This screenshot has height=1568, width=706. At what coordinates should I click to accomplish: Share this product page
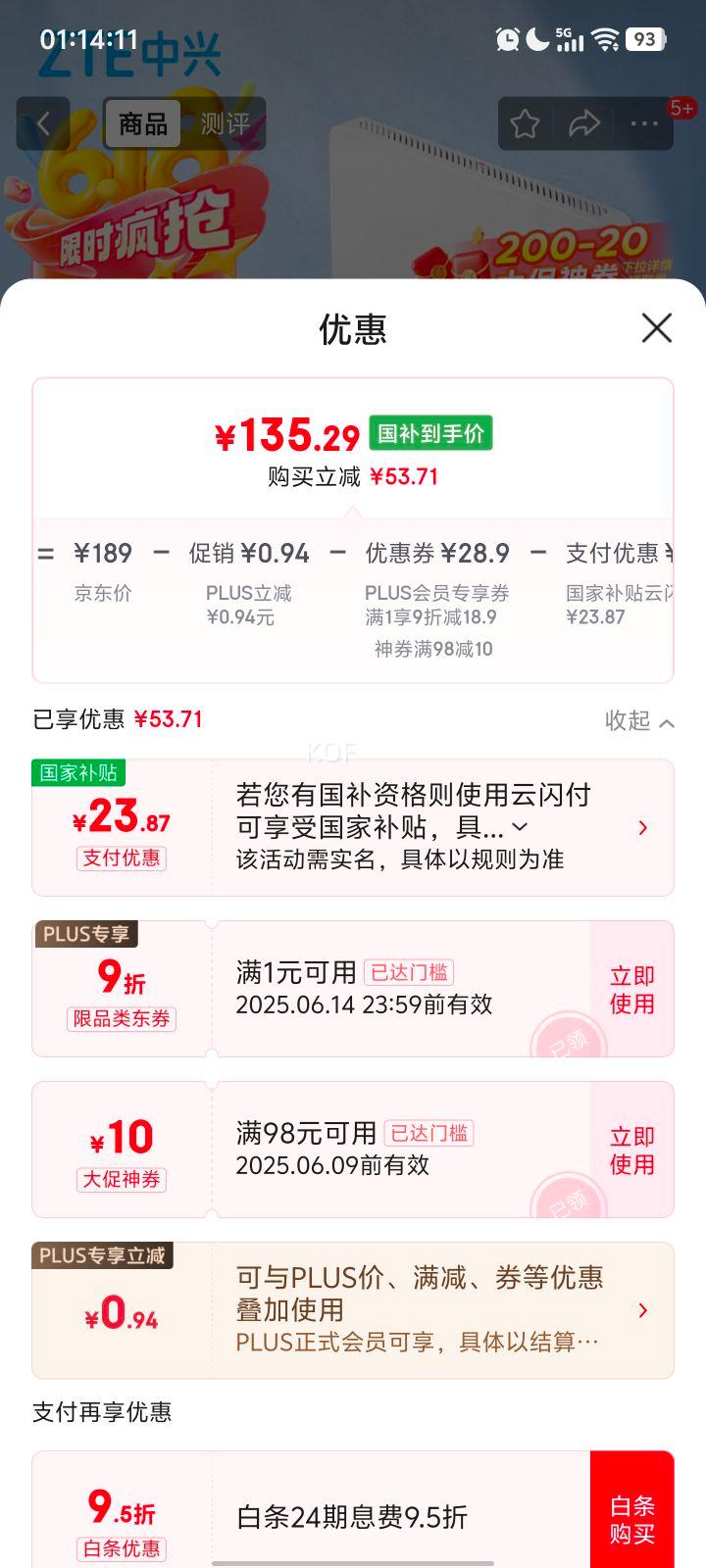[x=584, y=124]
